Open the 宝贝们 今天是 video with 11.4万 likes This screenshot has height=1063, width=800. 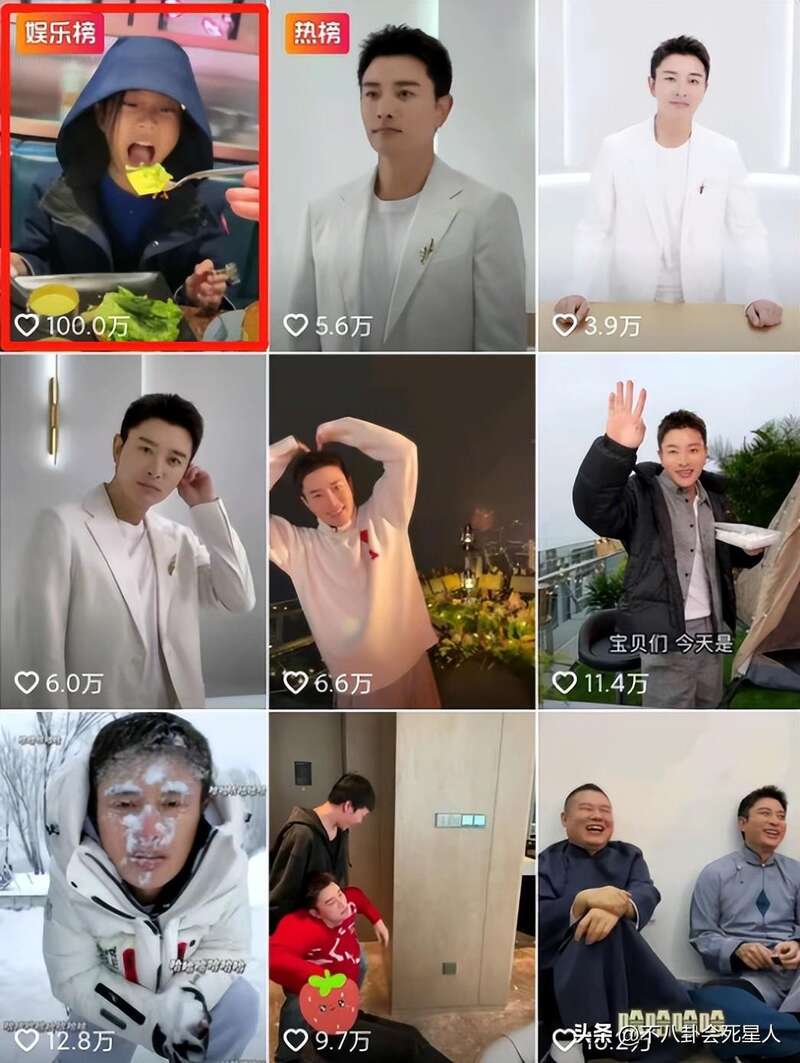(669, 532)
